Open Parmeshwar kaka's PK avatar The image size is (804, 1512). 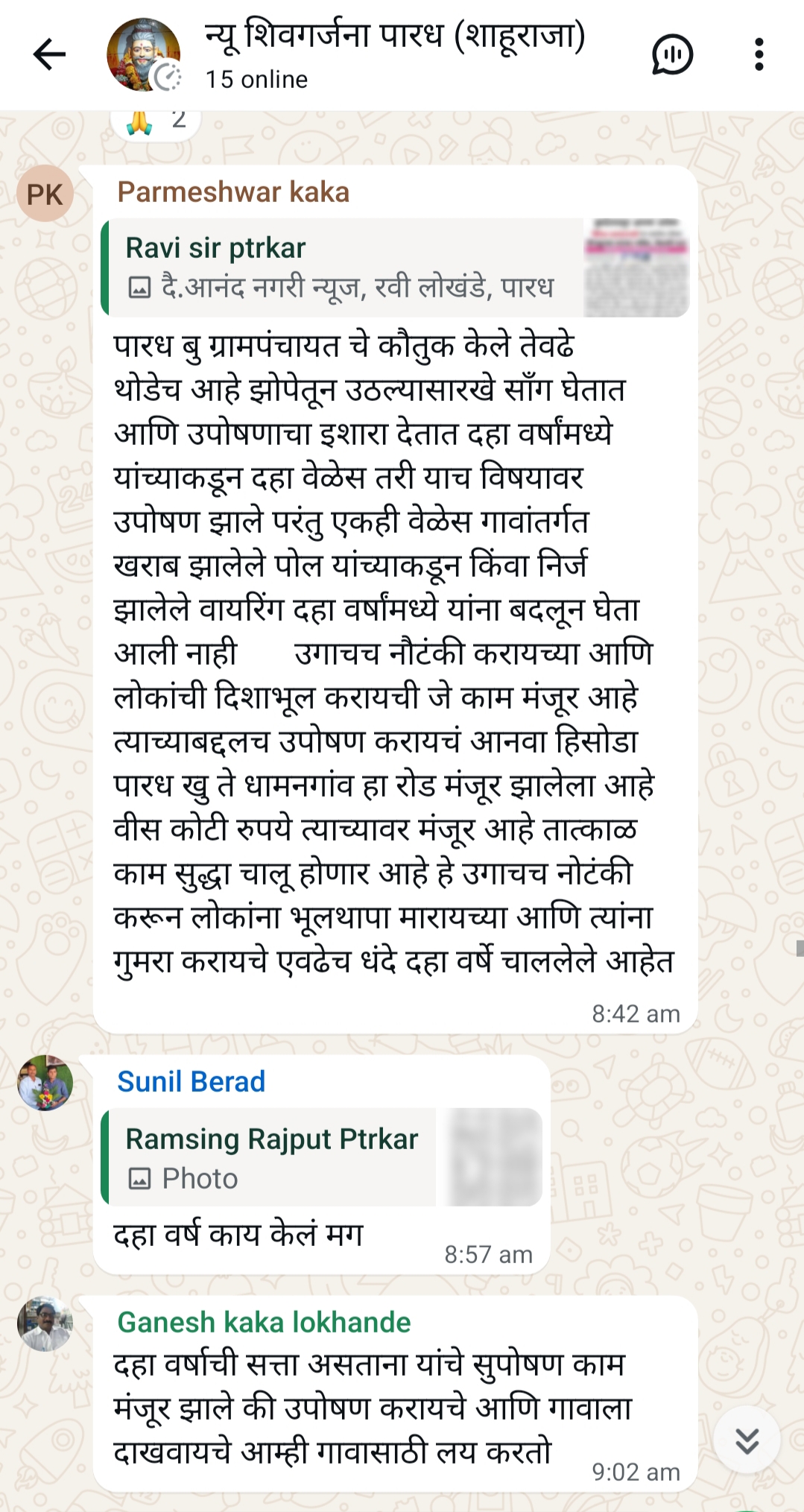pos(45,194)
